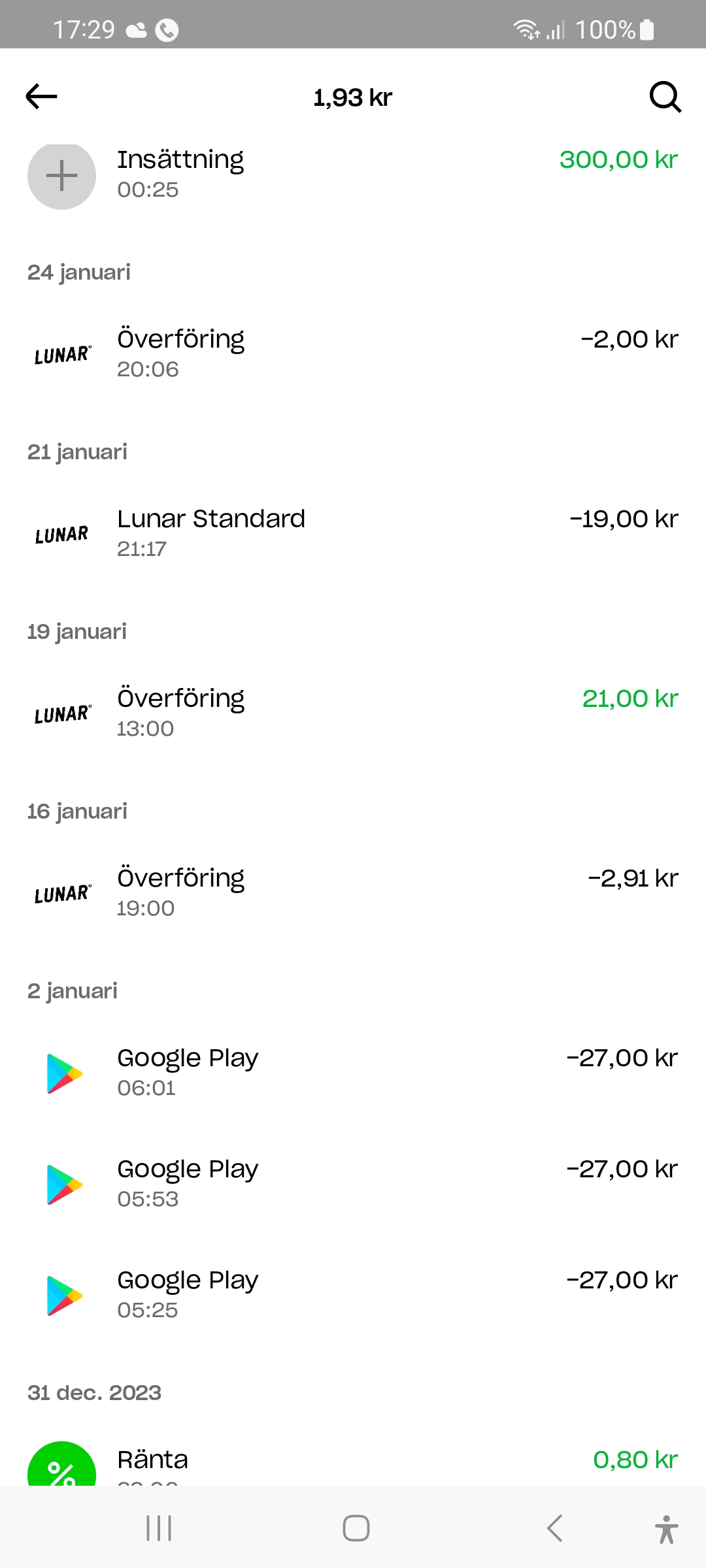
Task: Go back using the top arrow
Action: (x=42, y=97)
